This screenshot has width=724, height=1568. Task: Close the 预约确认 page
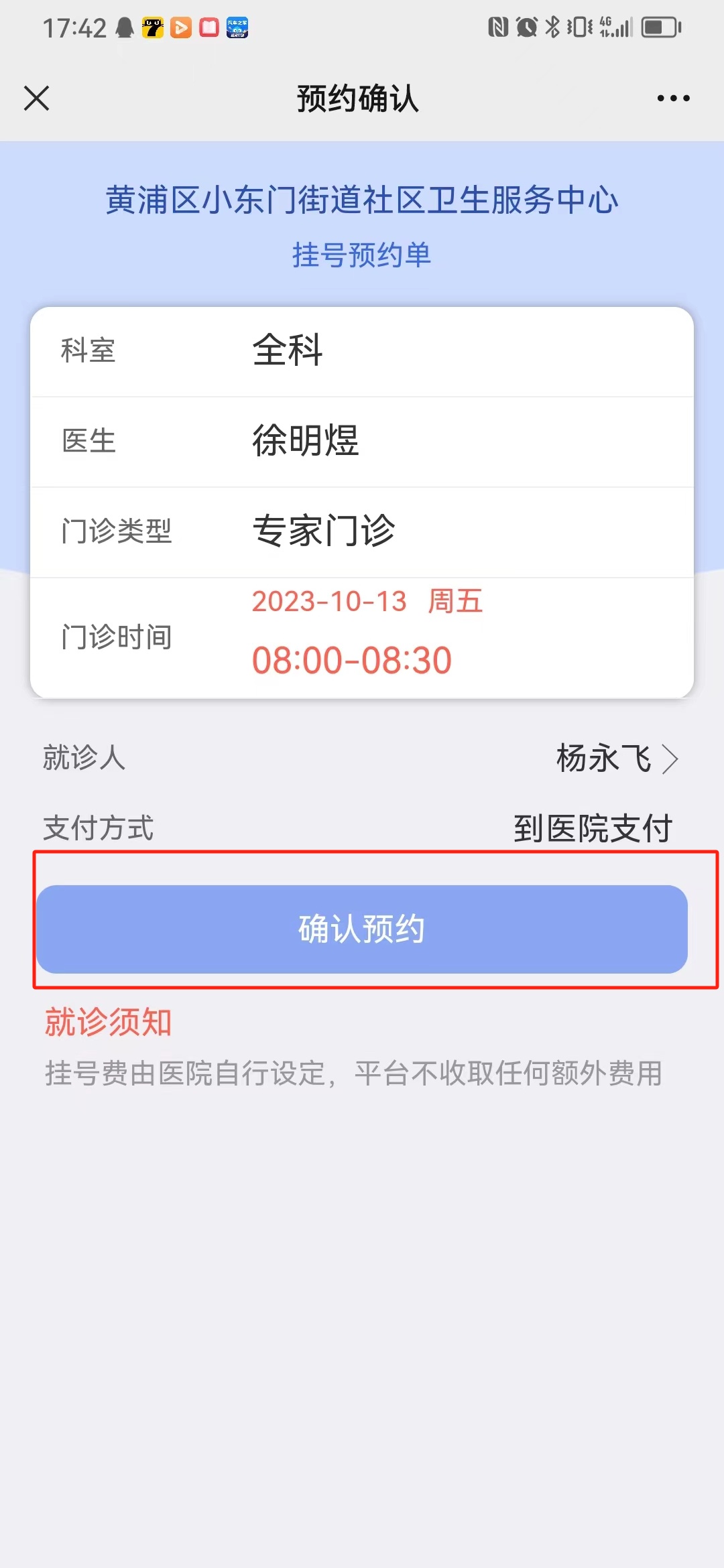[x=37, y=99]
